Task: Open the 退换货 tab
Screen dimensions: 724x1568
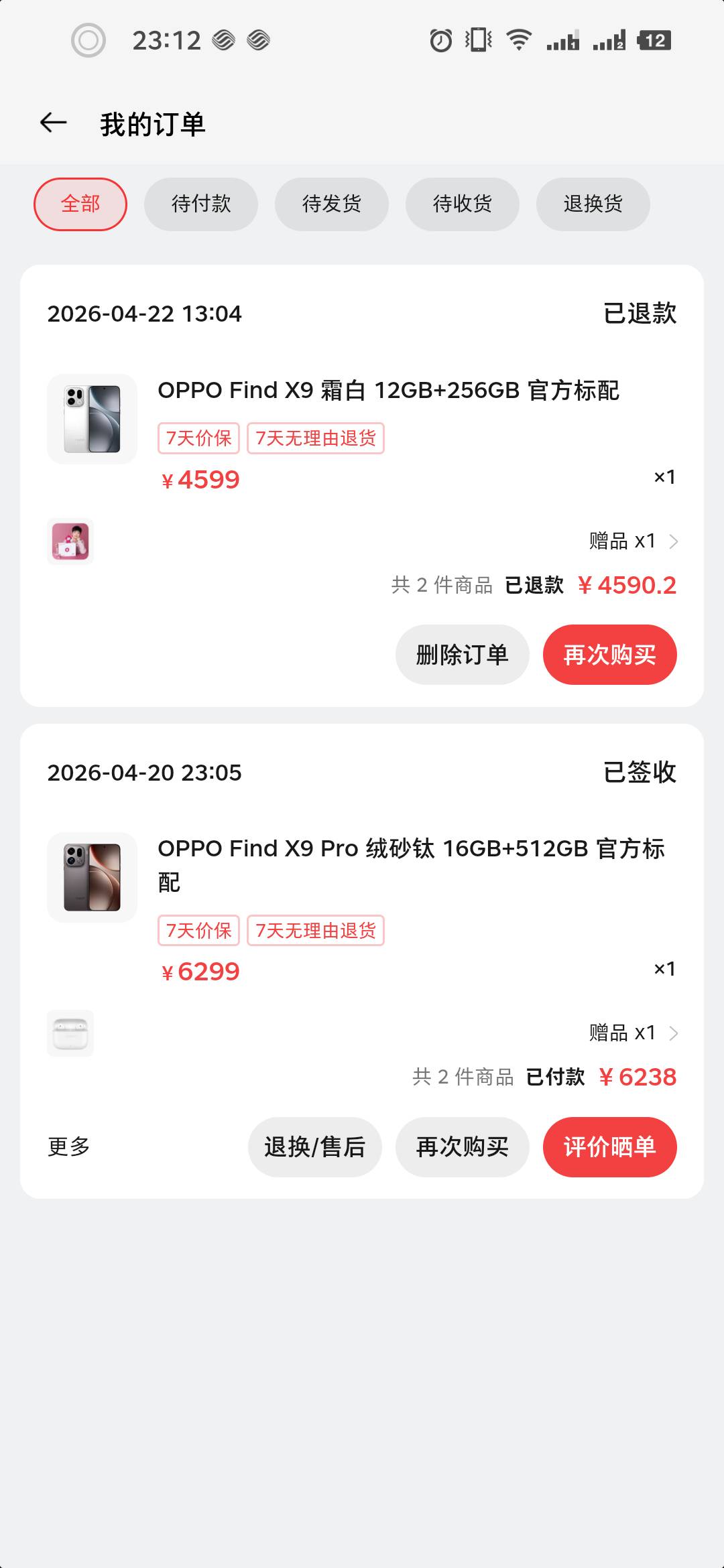Action: pyautogui.click(x=593, y=204)
